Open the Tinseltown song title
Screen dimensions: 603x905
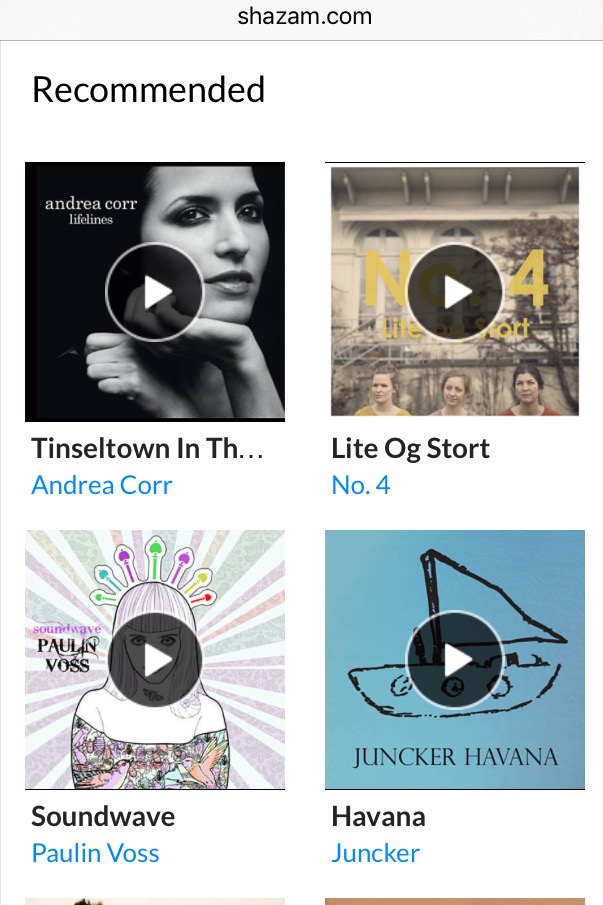click(x=148, y=449)
